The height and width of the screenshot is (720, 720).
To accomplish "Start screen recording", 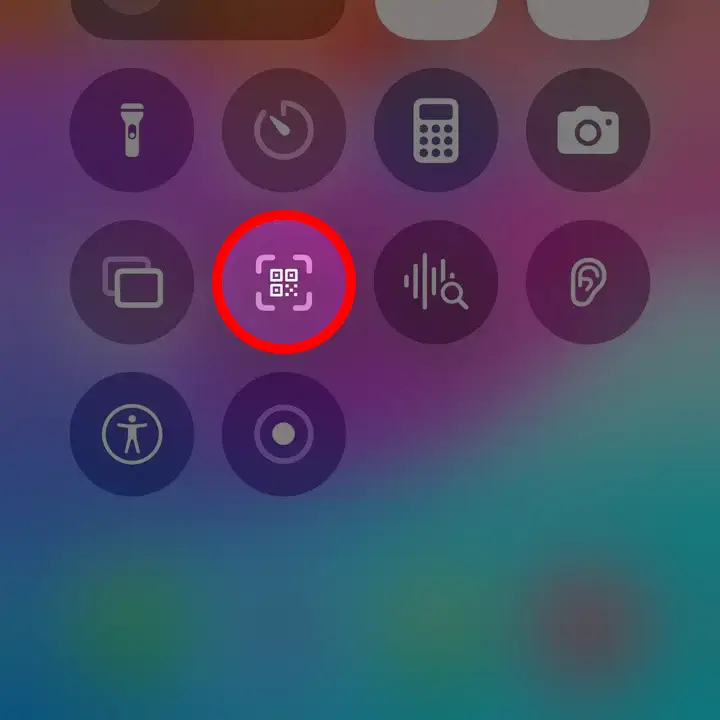I will 284,434.
